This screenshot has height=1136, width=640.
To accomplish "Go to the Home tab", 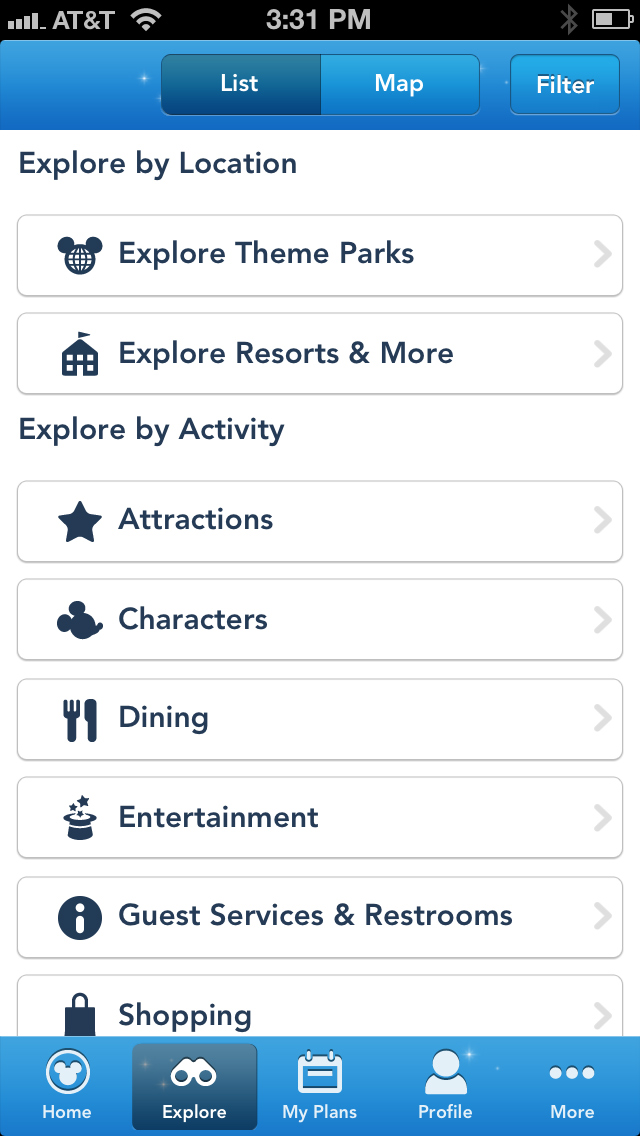I will coord(67,1086).
